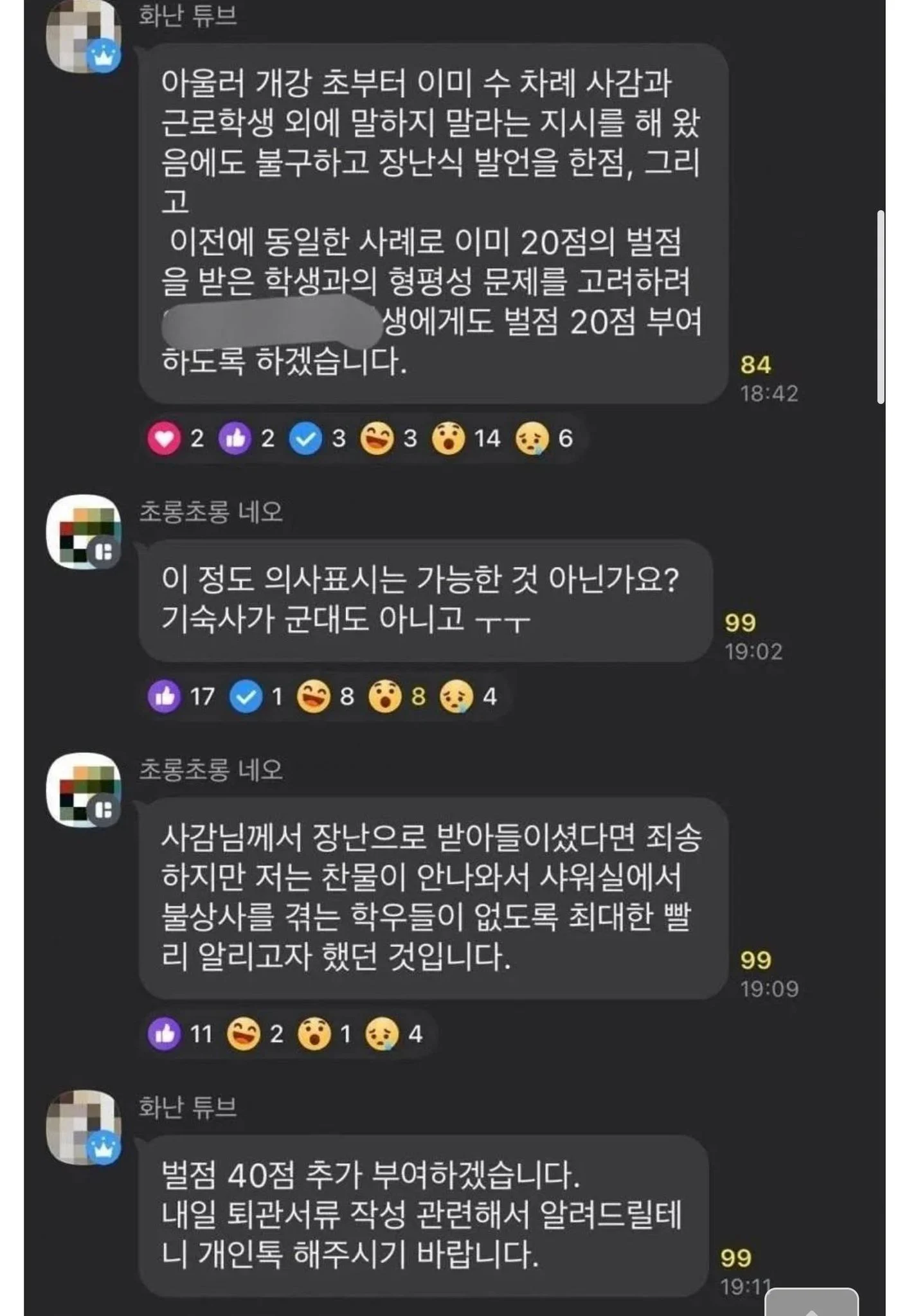Screen dimensions: 909x1316
Task: Tap the scroll-to-top arrow button
Action: click(x=811, y=1302)
